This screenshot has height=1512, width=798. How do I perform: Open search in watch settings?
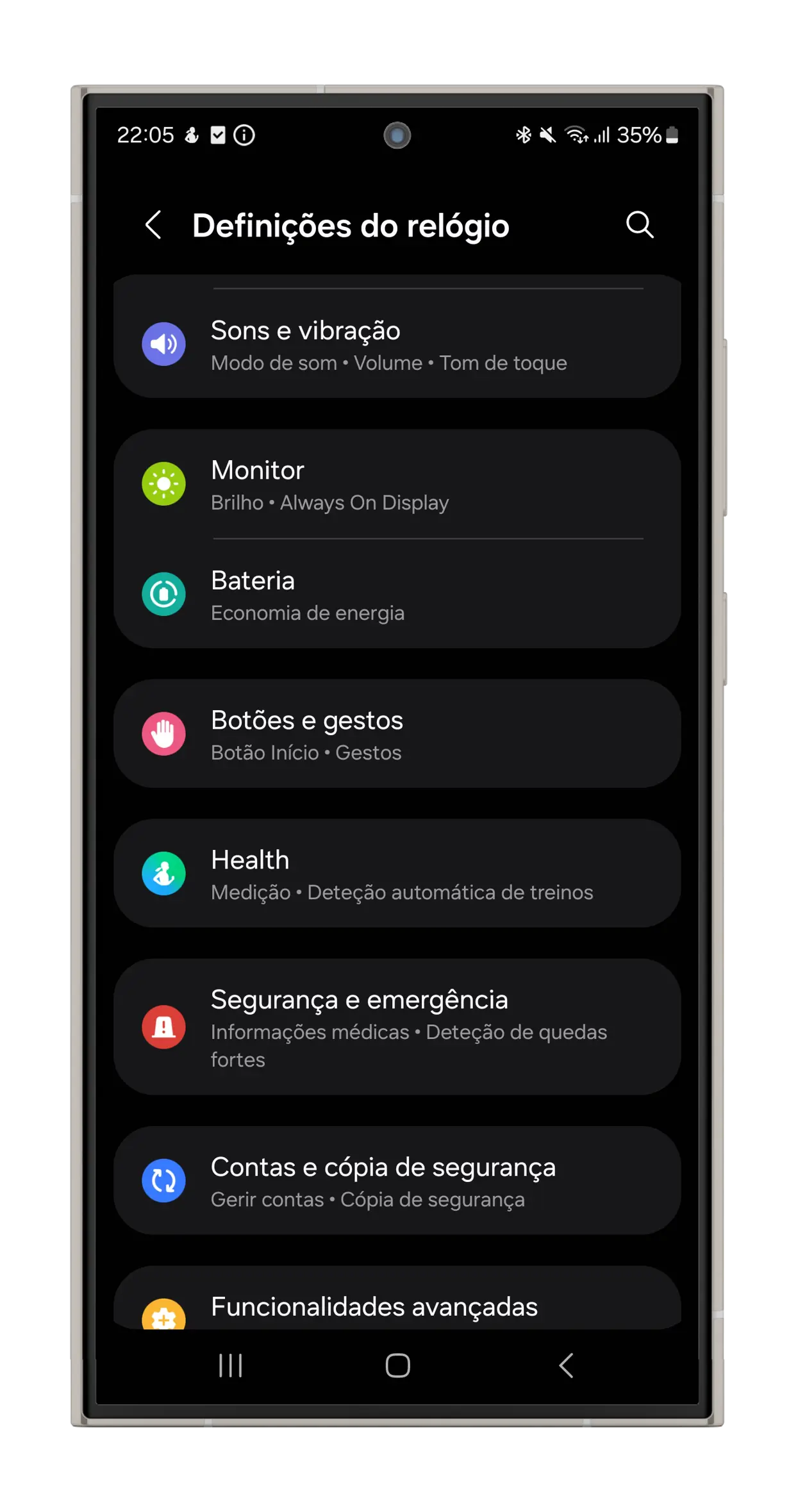(x=639, y=225)
